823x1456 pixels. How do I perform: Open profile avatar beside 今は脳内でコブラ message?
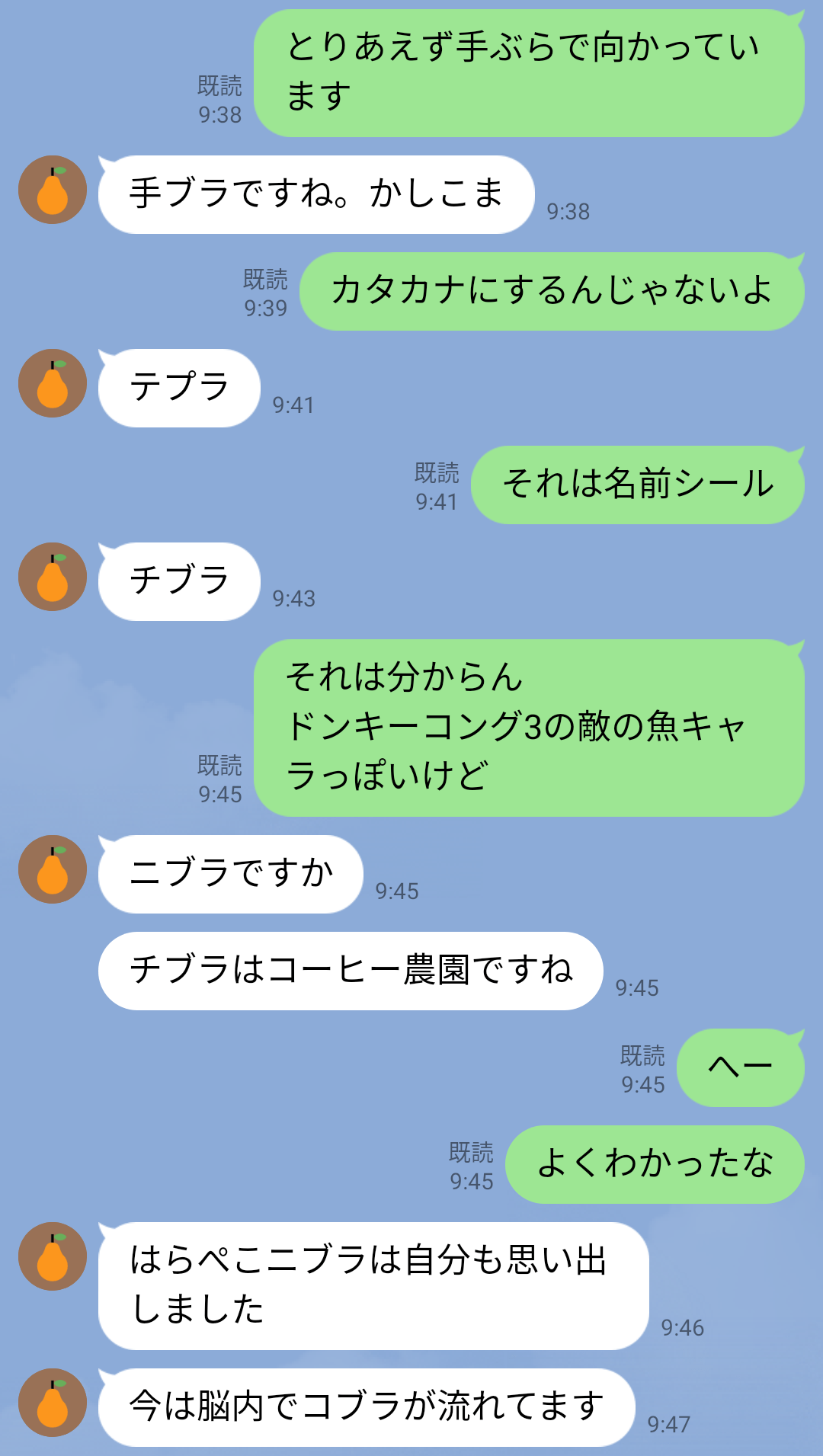tap(53, 1403)
